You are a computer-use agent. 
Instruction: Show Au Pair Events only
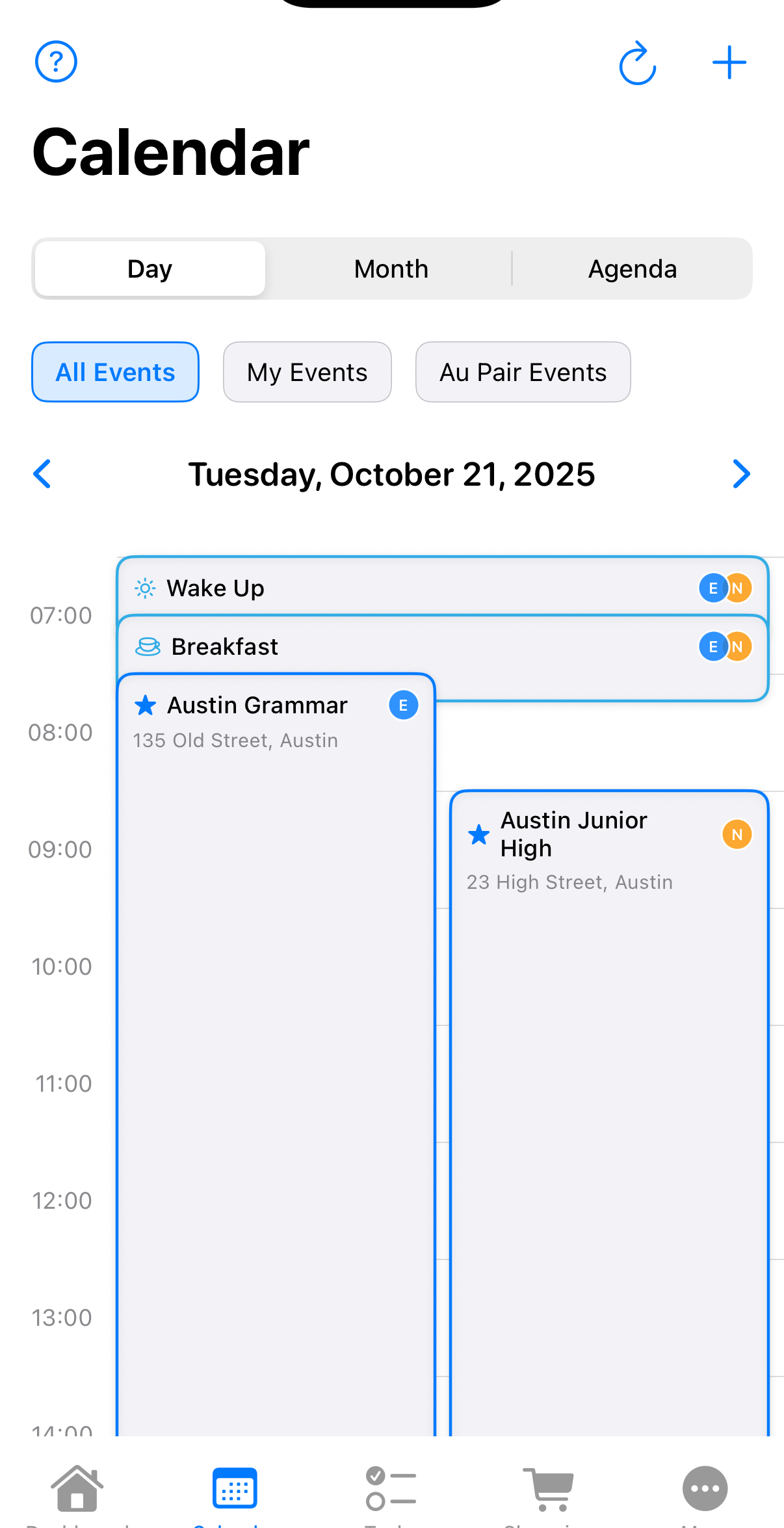click(523, 372)
